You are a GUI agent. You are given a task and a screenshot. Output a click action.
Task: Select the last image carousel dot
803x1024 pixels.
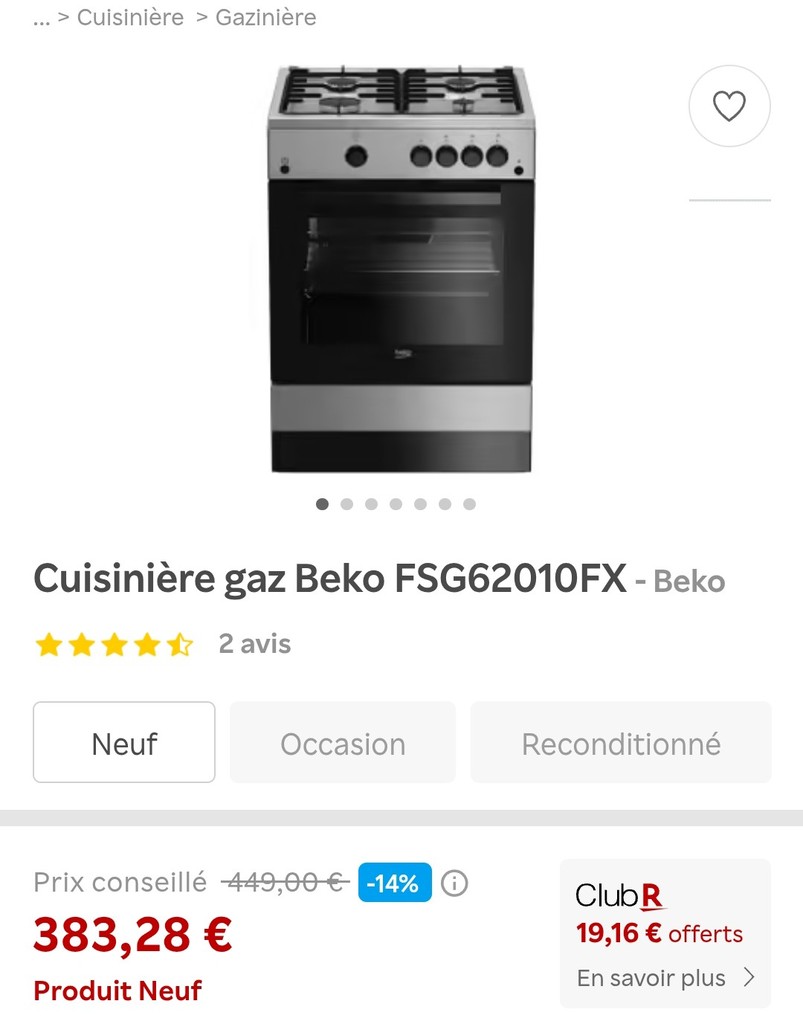[469, 504]
